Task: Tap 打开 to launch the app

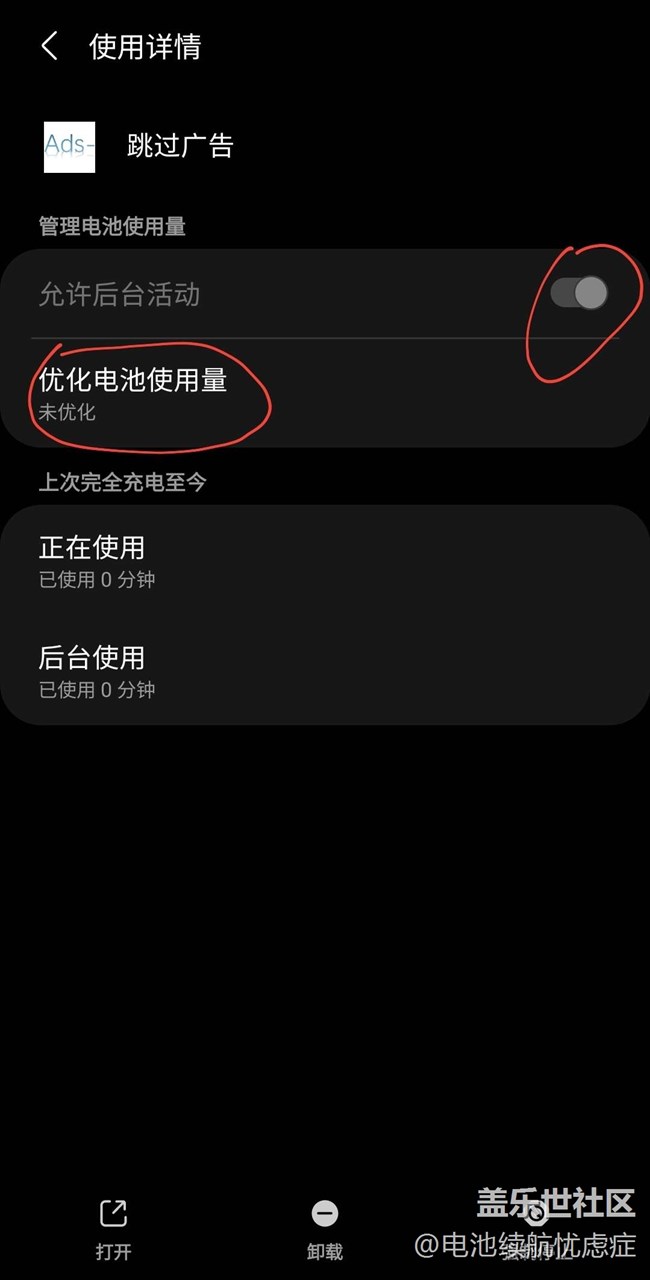Action: tap(113, 1228)
